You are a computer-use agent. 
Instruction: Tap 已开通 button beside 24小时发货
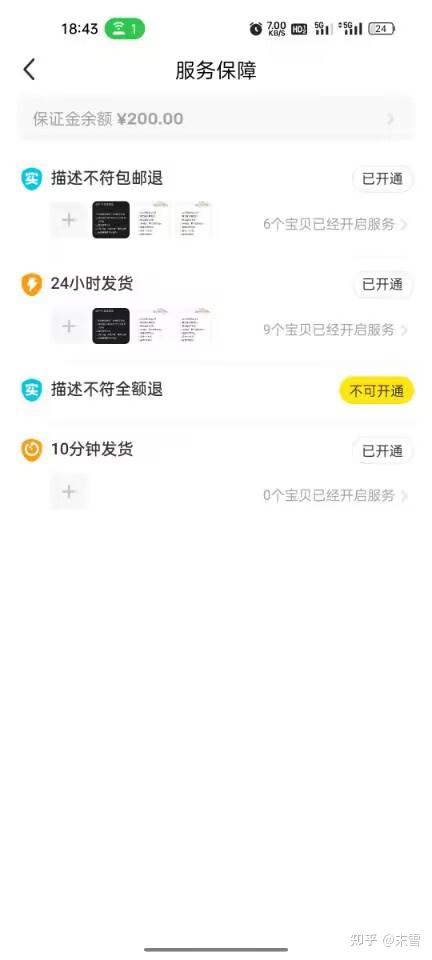coord(382,285)
